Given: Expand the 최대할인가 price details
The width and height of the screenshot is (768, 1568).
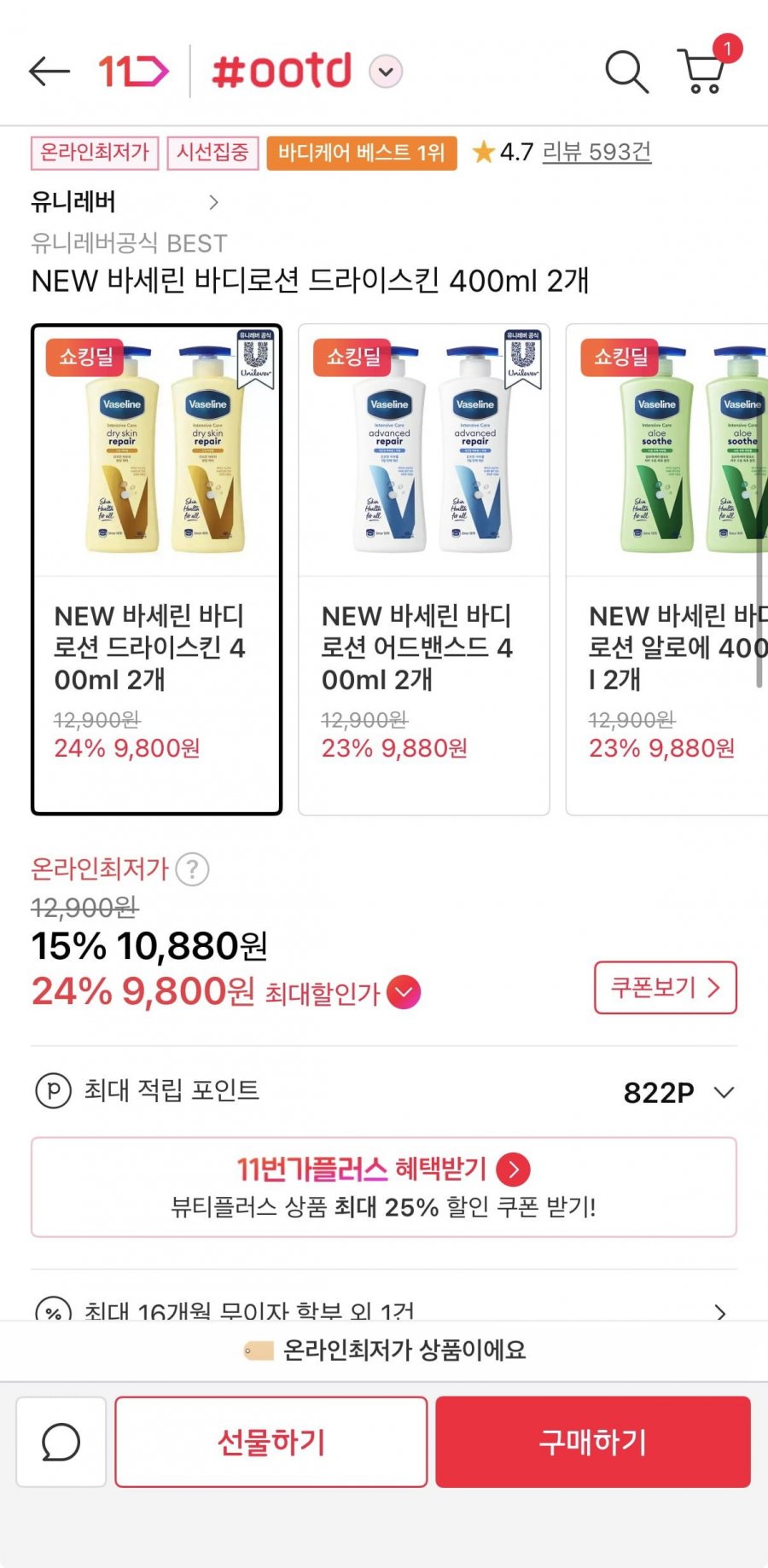Looking at the screenshot, I should [404, 992].
